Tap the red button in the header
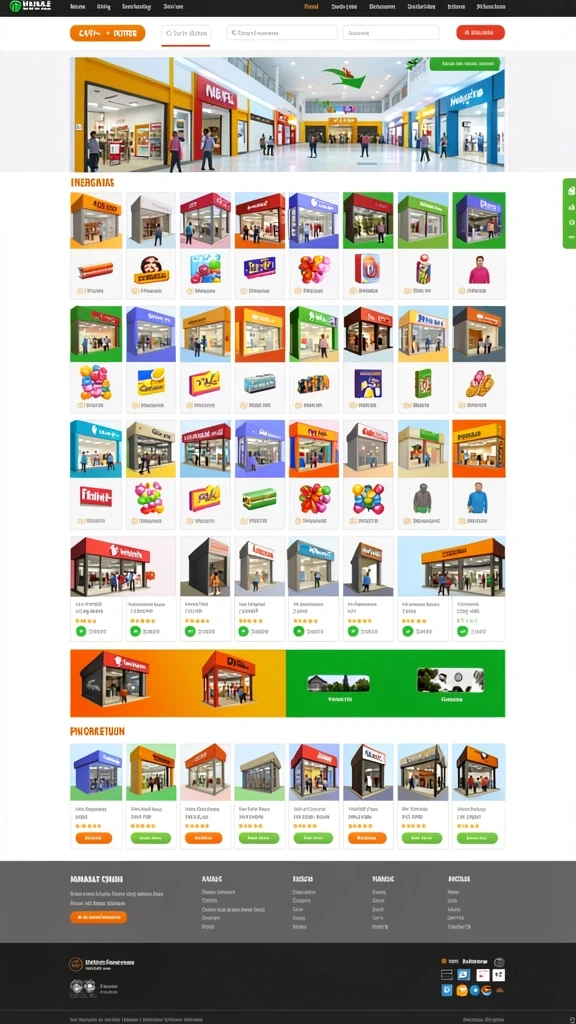The height and width of the screenshot is (1024, 576). [480, 33]
